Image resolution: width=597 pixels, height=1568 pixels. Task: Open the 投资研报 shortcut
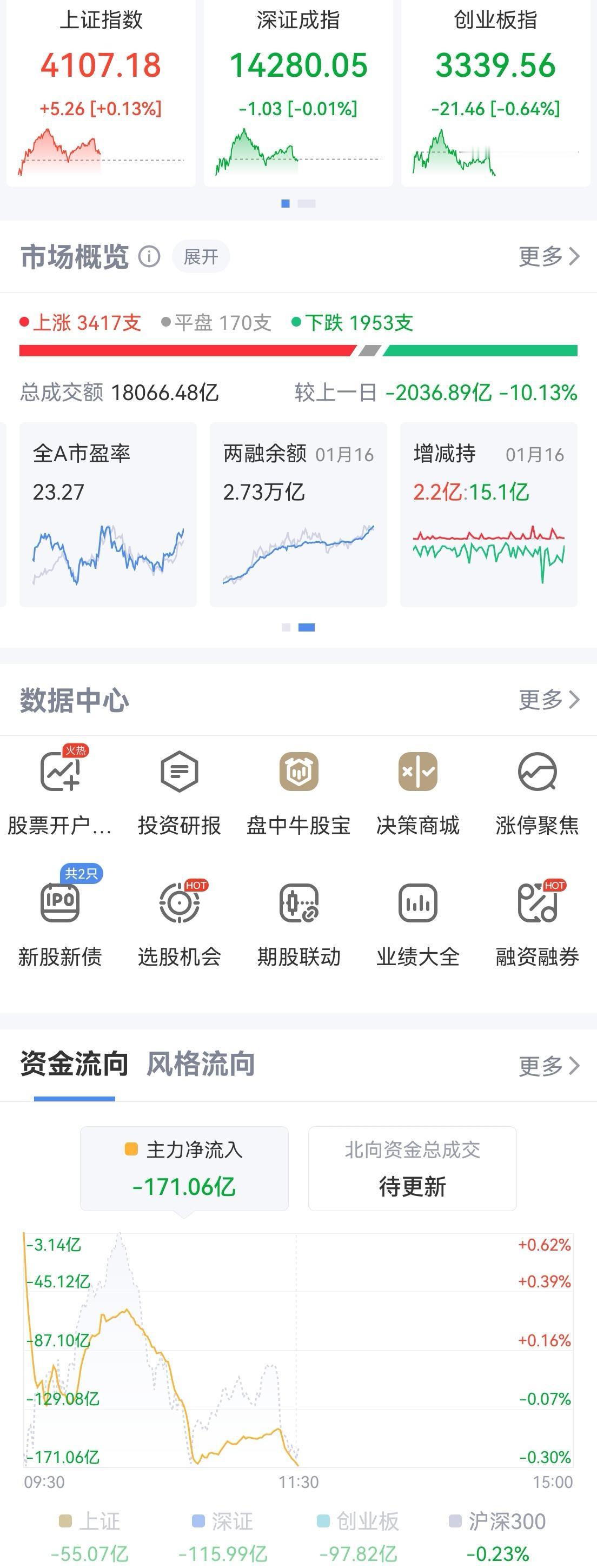pyautogui.click(x=179, y=792)
